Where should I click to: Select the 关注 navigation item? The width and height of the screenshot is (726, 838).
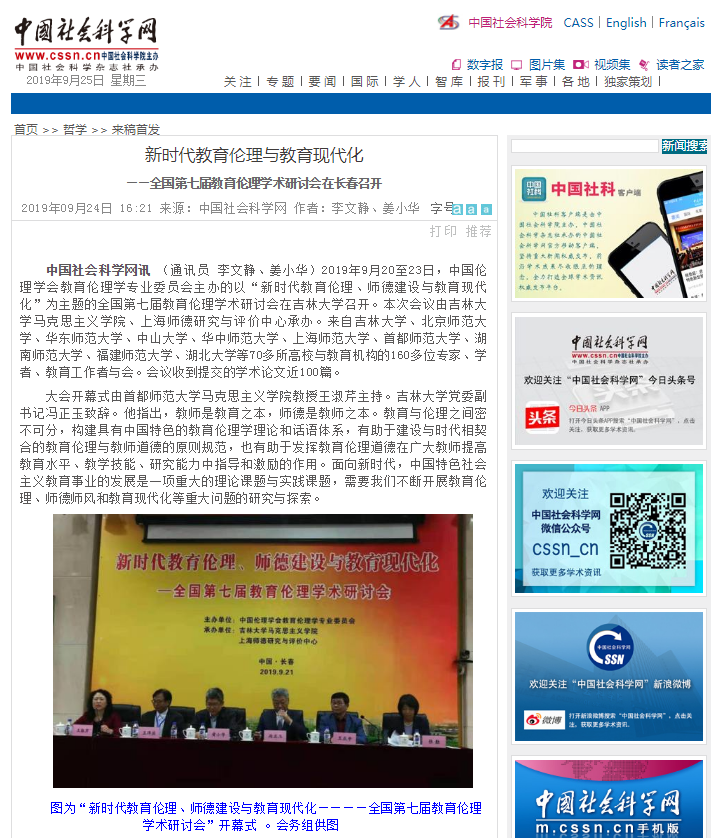coord(237,82)
